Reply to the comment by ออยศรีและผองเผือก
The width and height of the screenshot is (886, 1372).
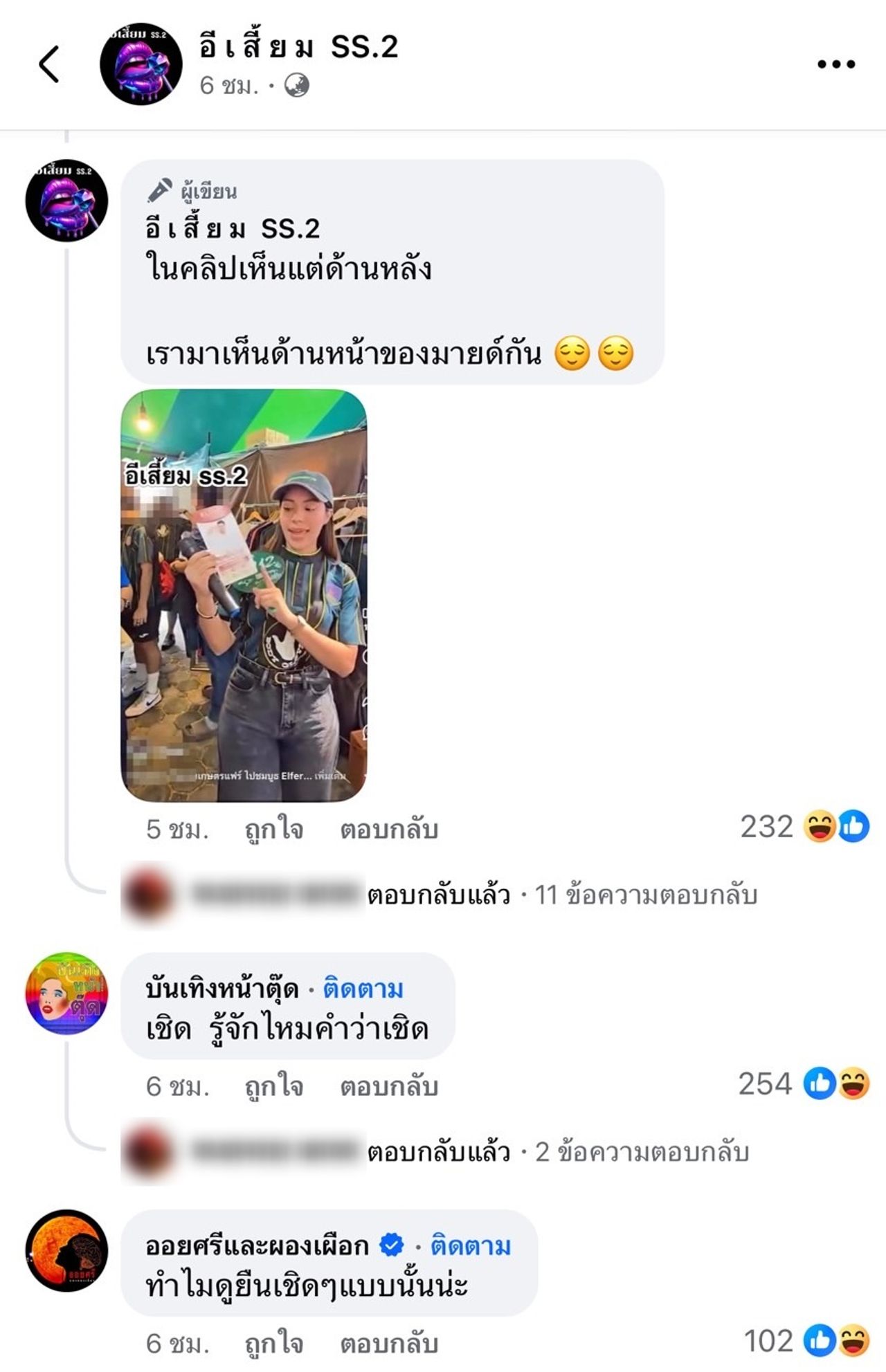[x=388, y=1343]
